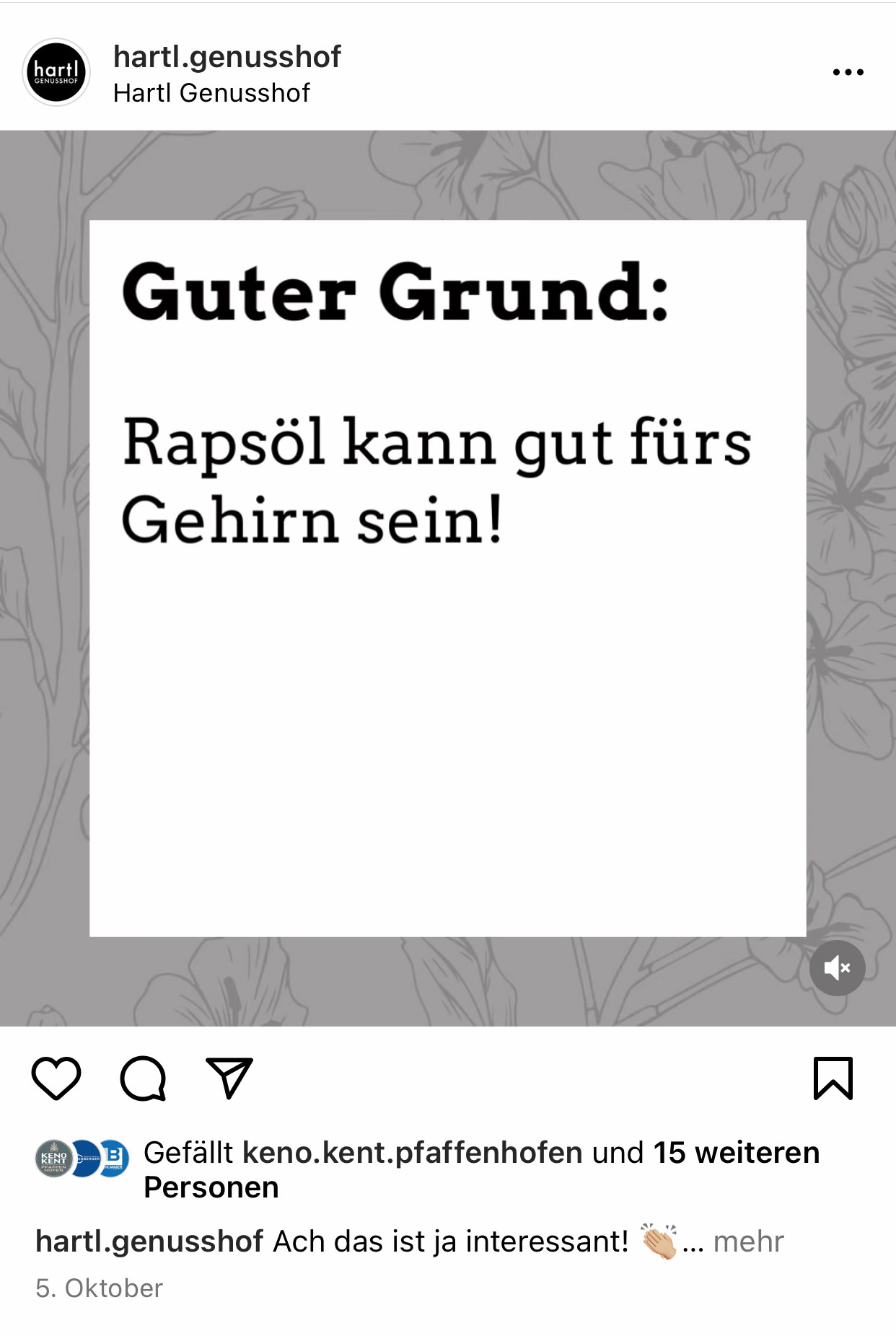Unmute the video sound

tap(837, 968)
